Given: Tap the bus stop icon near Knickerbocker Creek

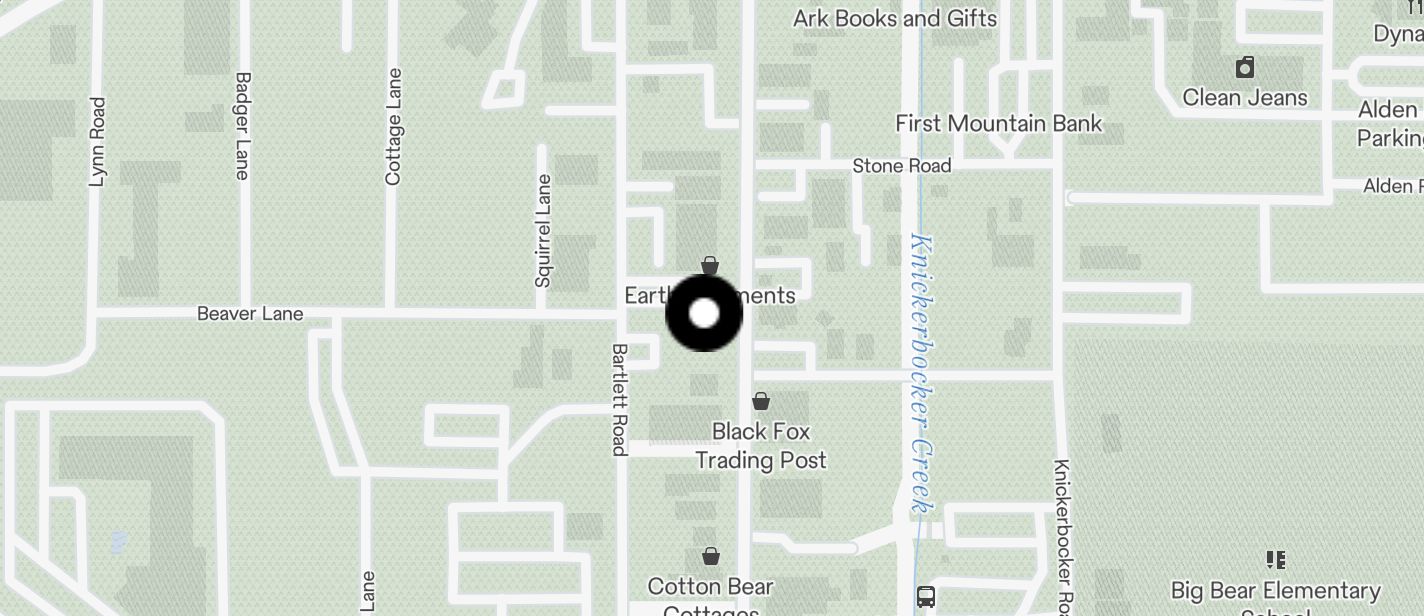Looking at the screenshot, I should click(926, 597).
